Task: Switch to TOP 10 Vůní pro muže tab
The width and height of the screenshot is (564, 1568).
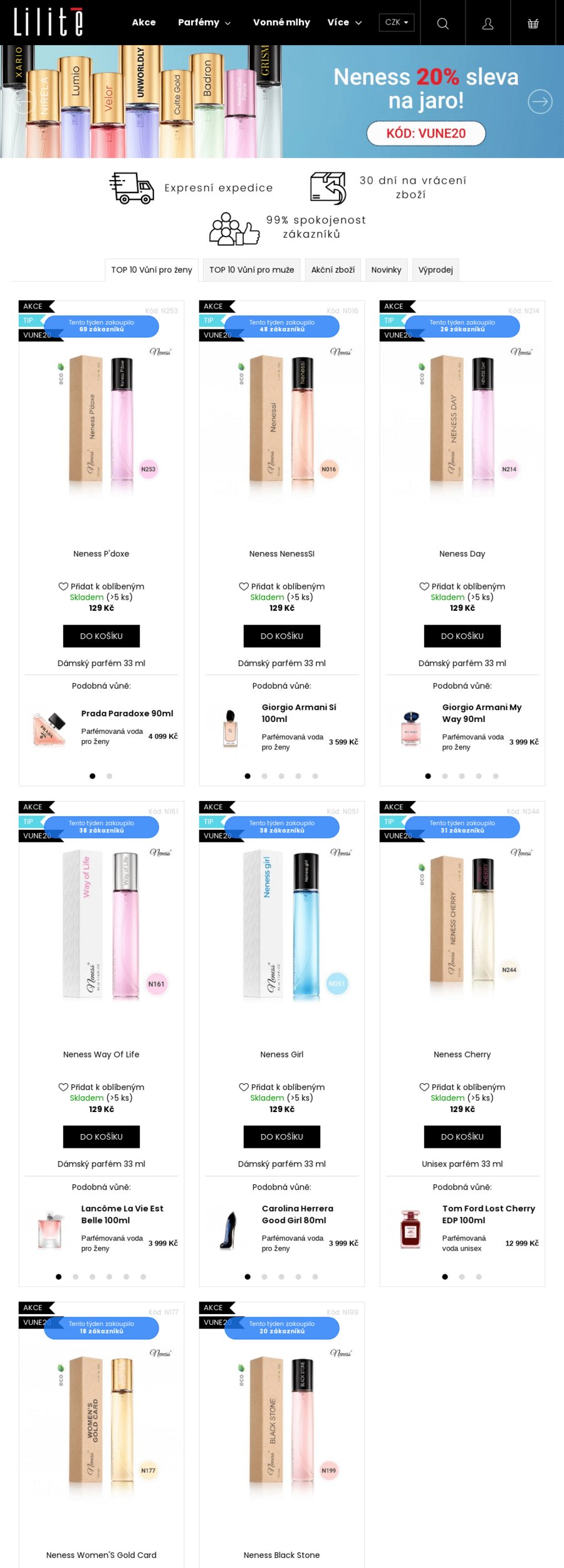Action: coord(251,270)
